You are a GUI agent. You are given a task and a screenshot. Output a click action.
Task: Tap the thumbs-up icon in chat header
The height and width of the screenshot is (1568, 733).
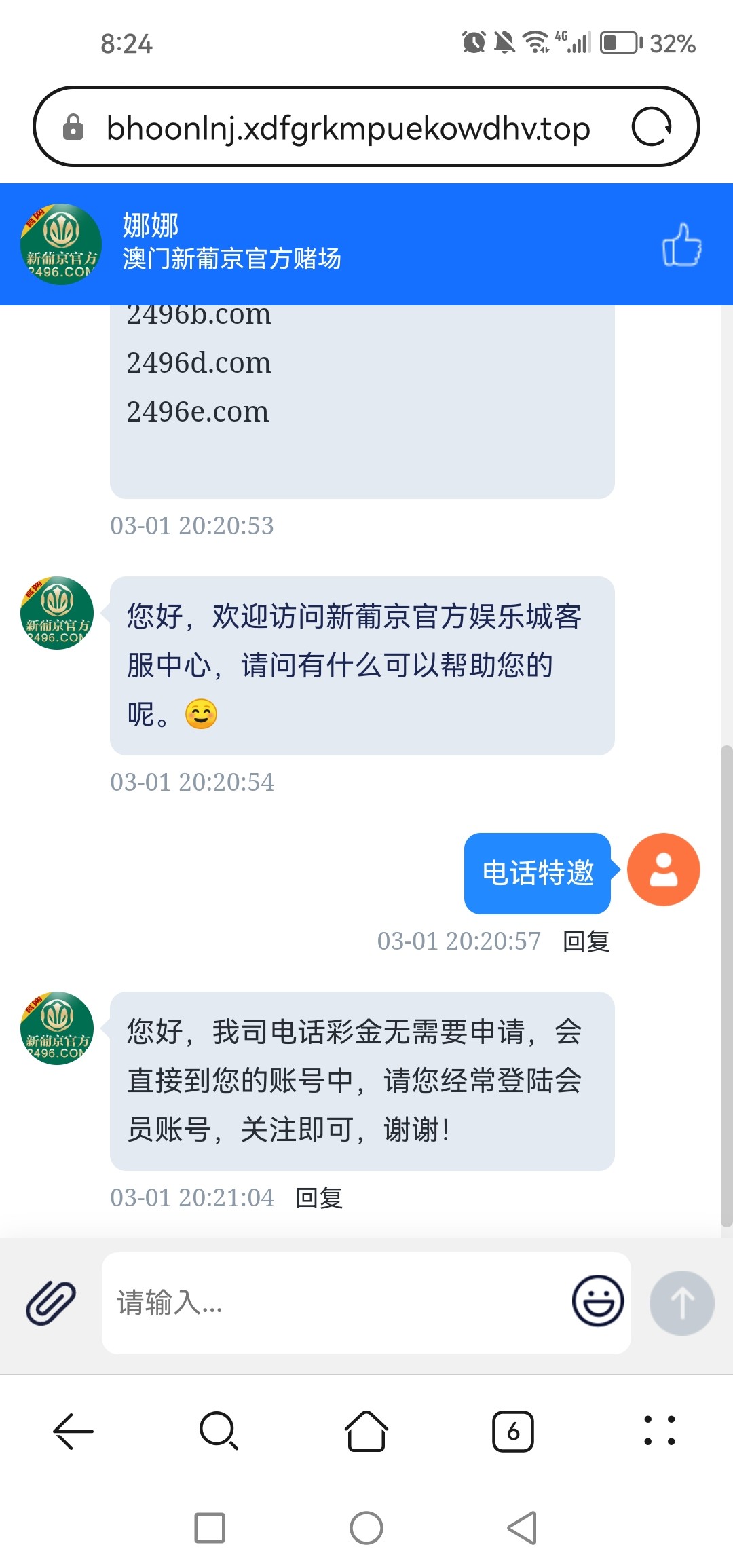(x=681, y=244)
